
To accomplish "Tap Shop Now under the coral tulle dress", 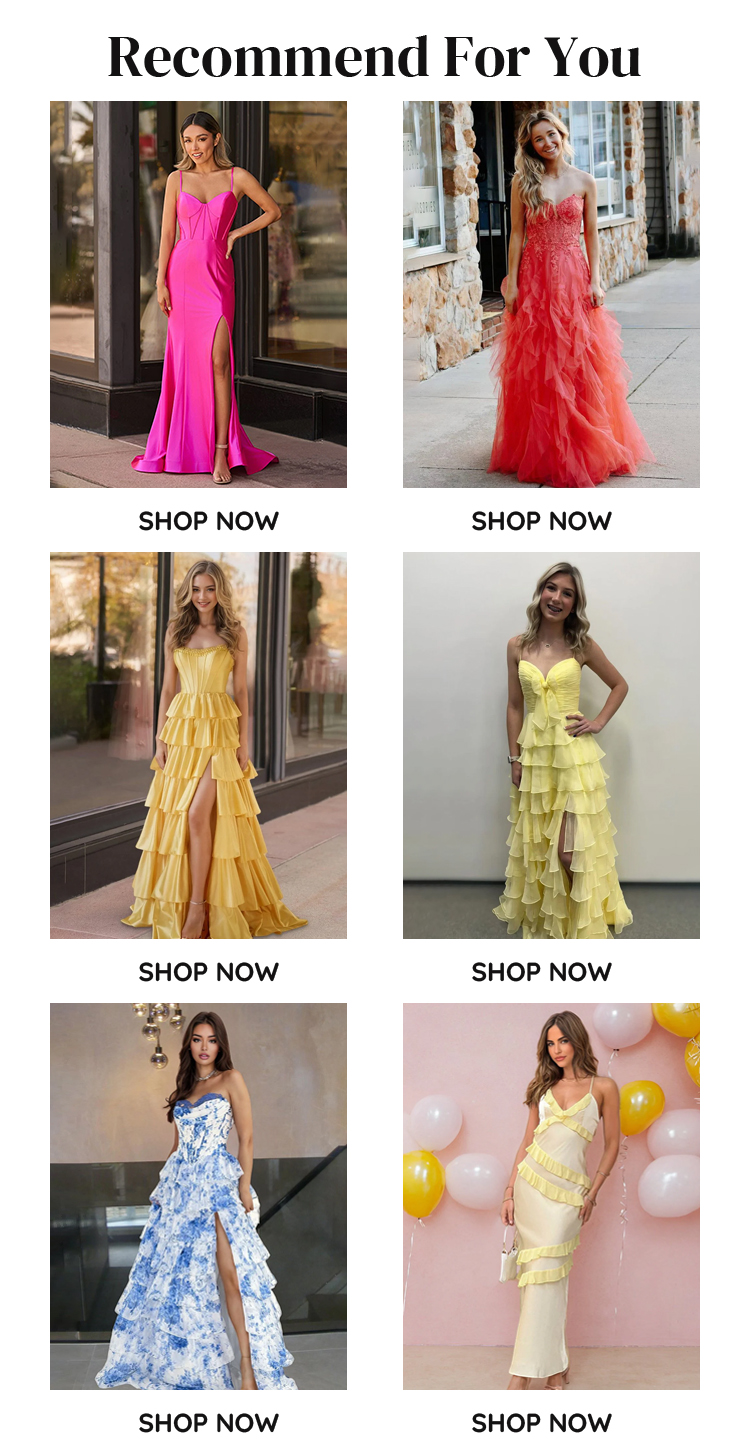I will [x=541, y=521].
